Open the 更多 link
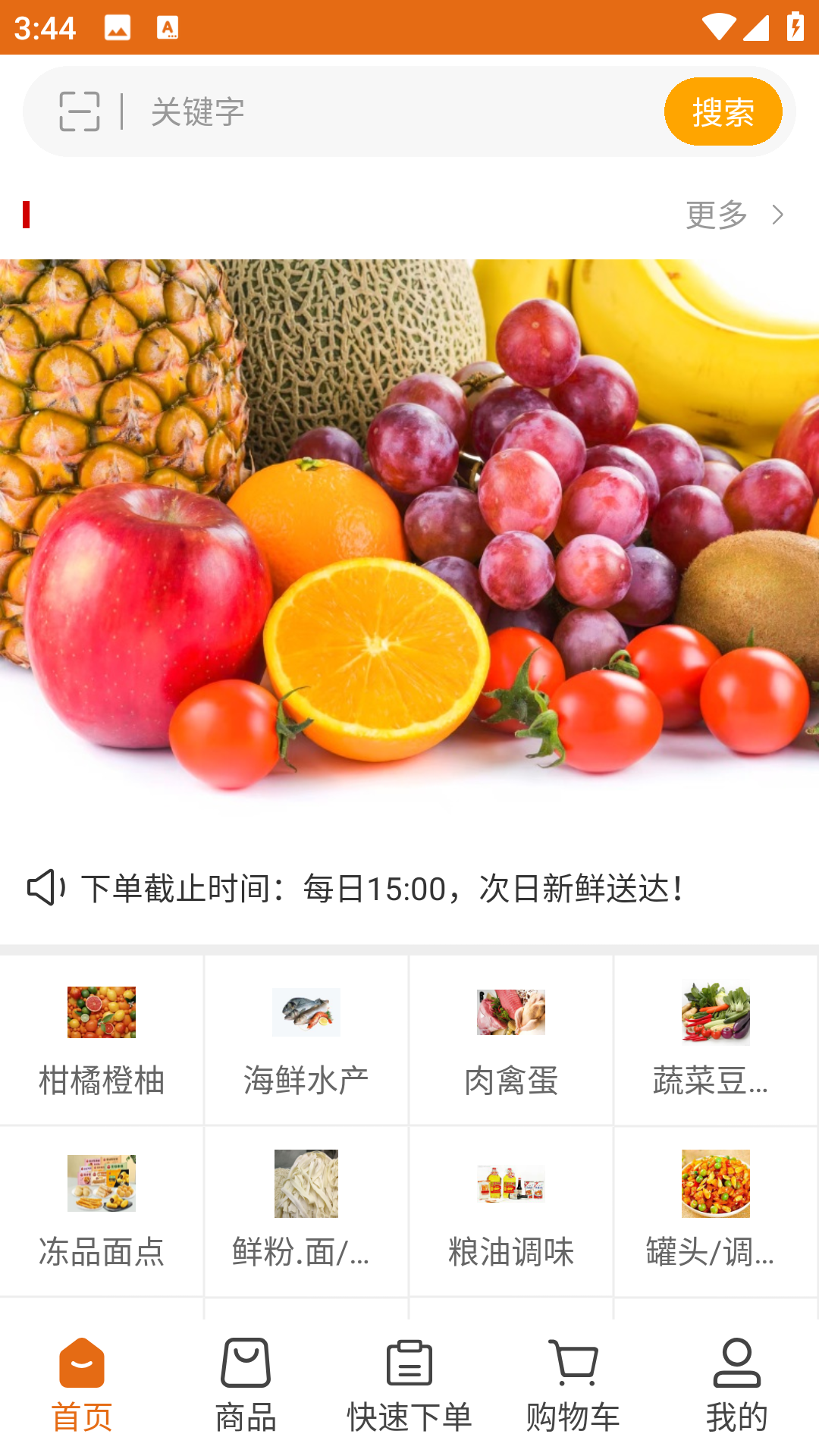This screenshot has height=1456, width=819. [733, 215]
